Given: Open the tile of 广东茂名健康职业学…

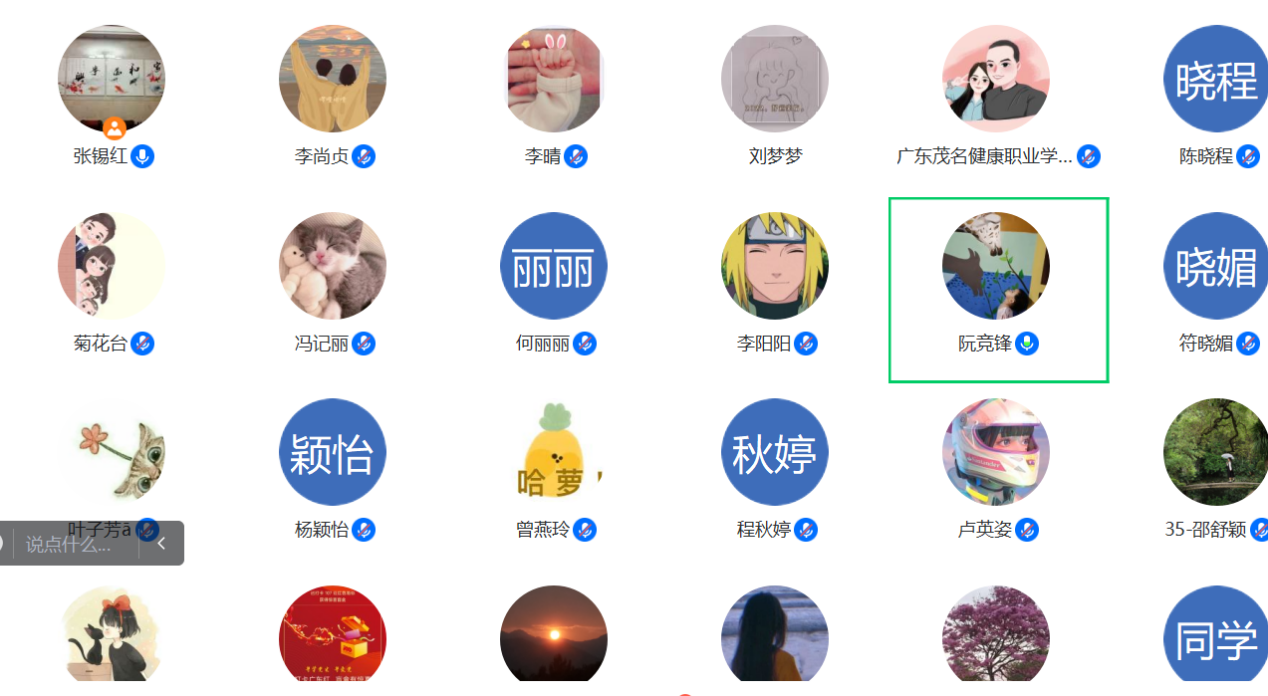Looking at the screenshot, I should 996,80.
